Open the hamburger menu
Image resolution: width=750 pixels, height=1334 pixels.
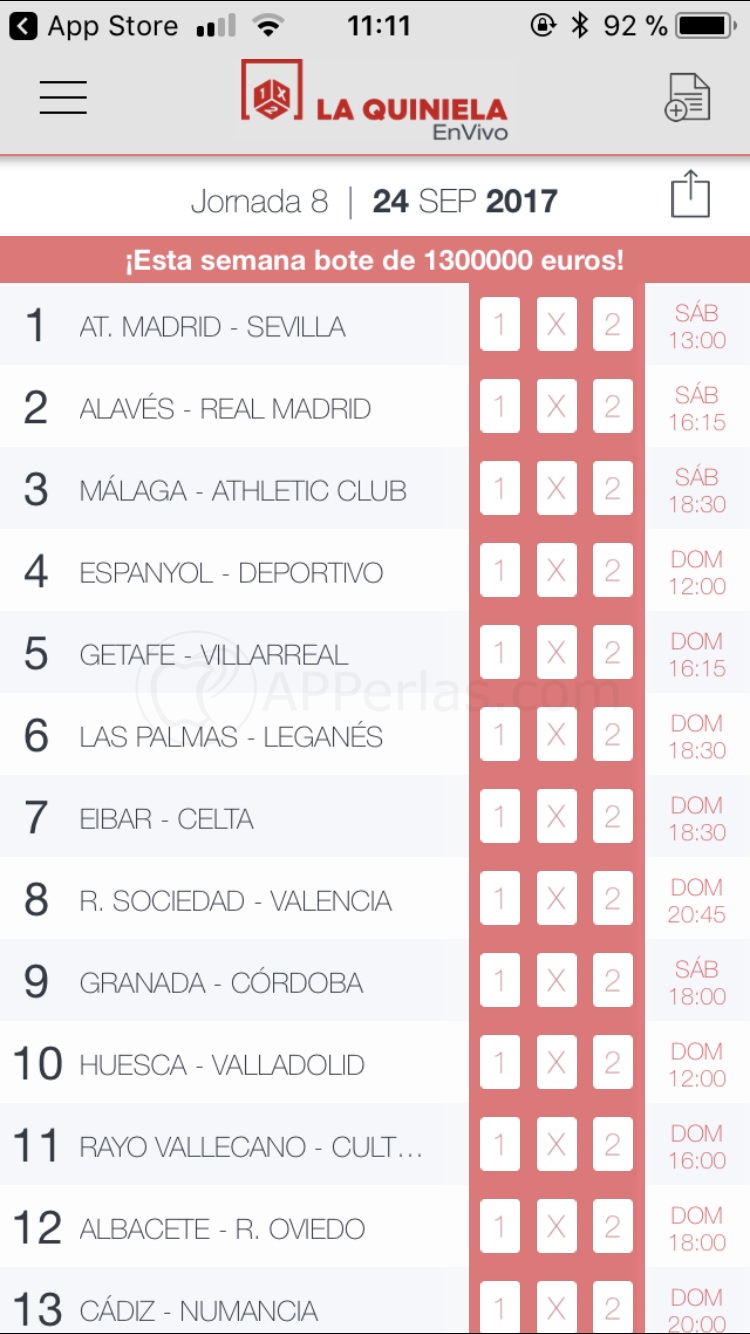pyautogui.click(x=63, y=97)
